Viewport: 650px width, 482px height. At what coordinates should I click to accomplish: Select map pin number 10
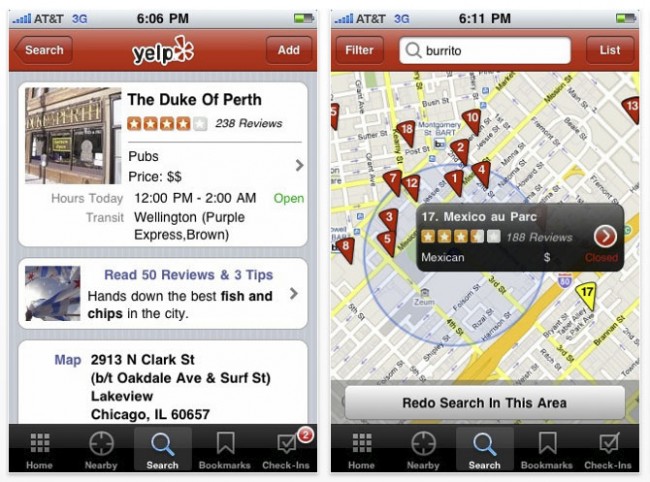tap(472, 120)
